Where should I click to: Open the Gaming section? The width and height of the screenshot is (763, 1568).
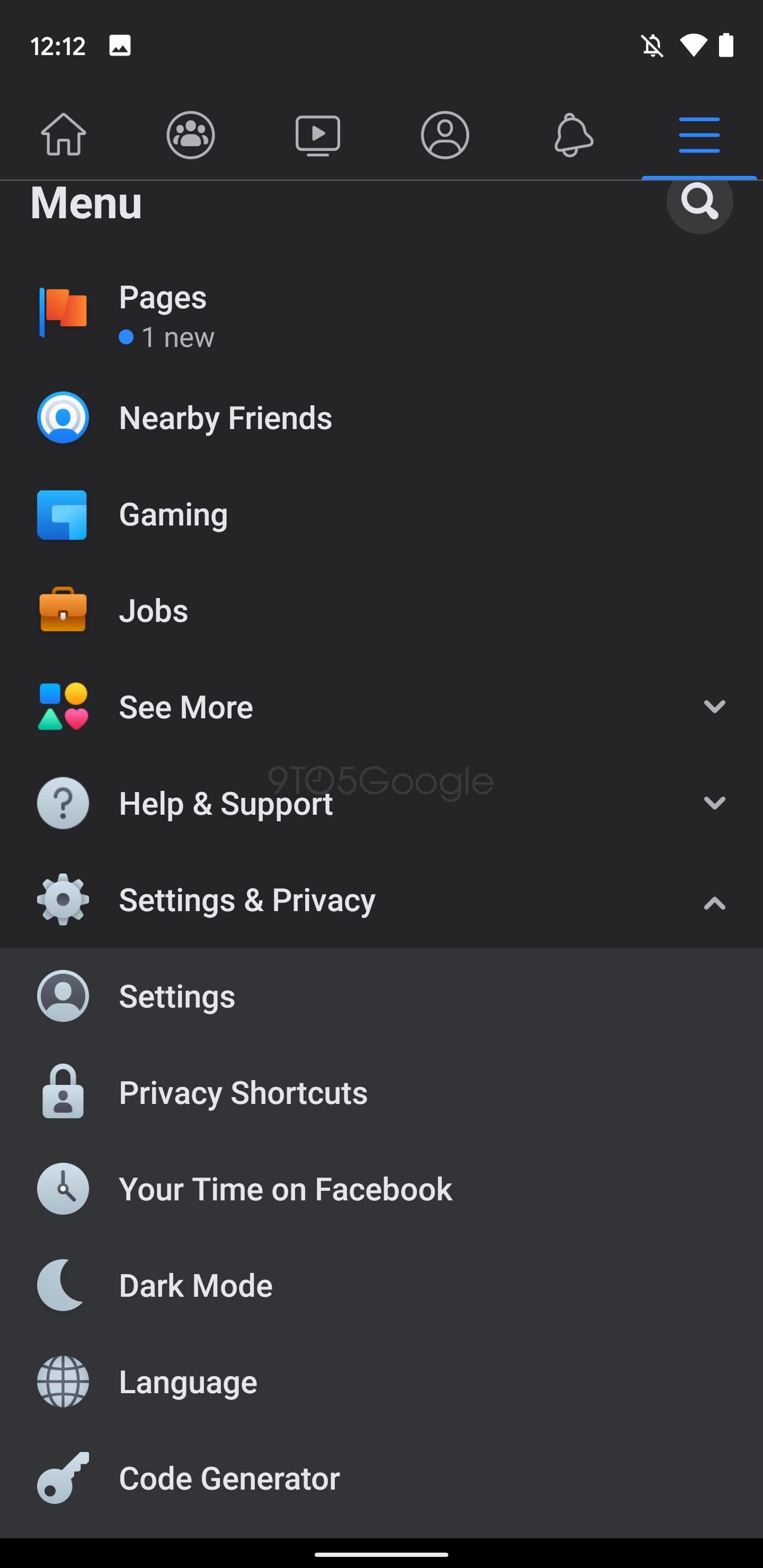coord(381,514)
